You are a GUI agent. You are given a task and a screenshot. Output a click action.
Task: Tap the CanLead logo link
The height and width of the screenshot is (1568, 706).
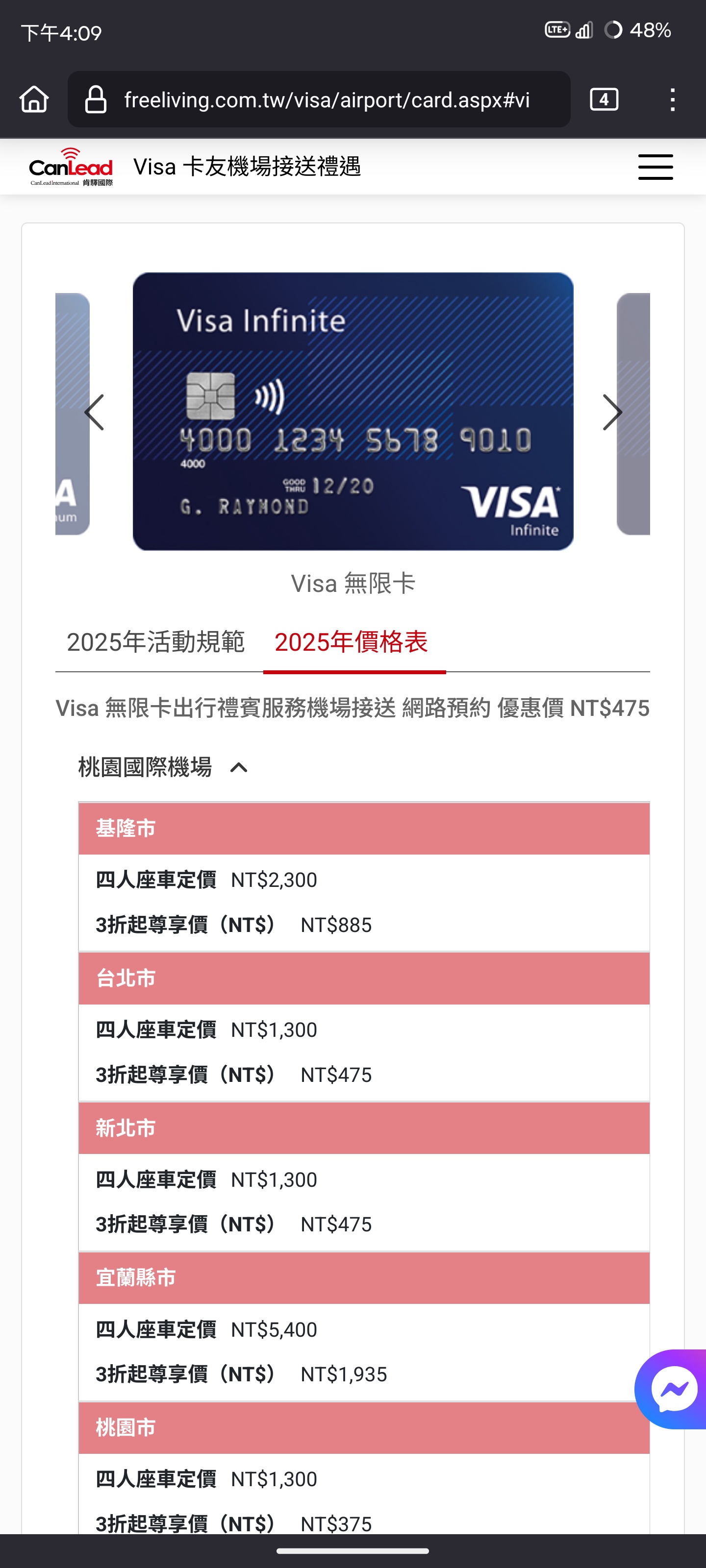[x=71, y=166]
